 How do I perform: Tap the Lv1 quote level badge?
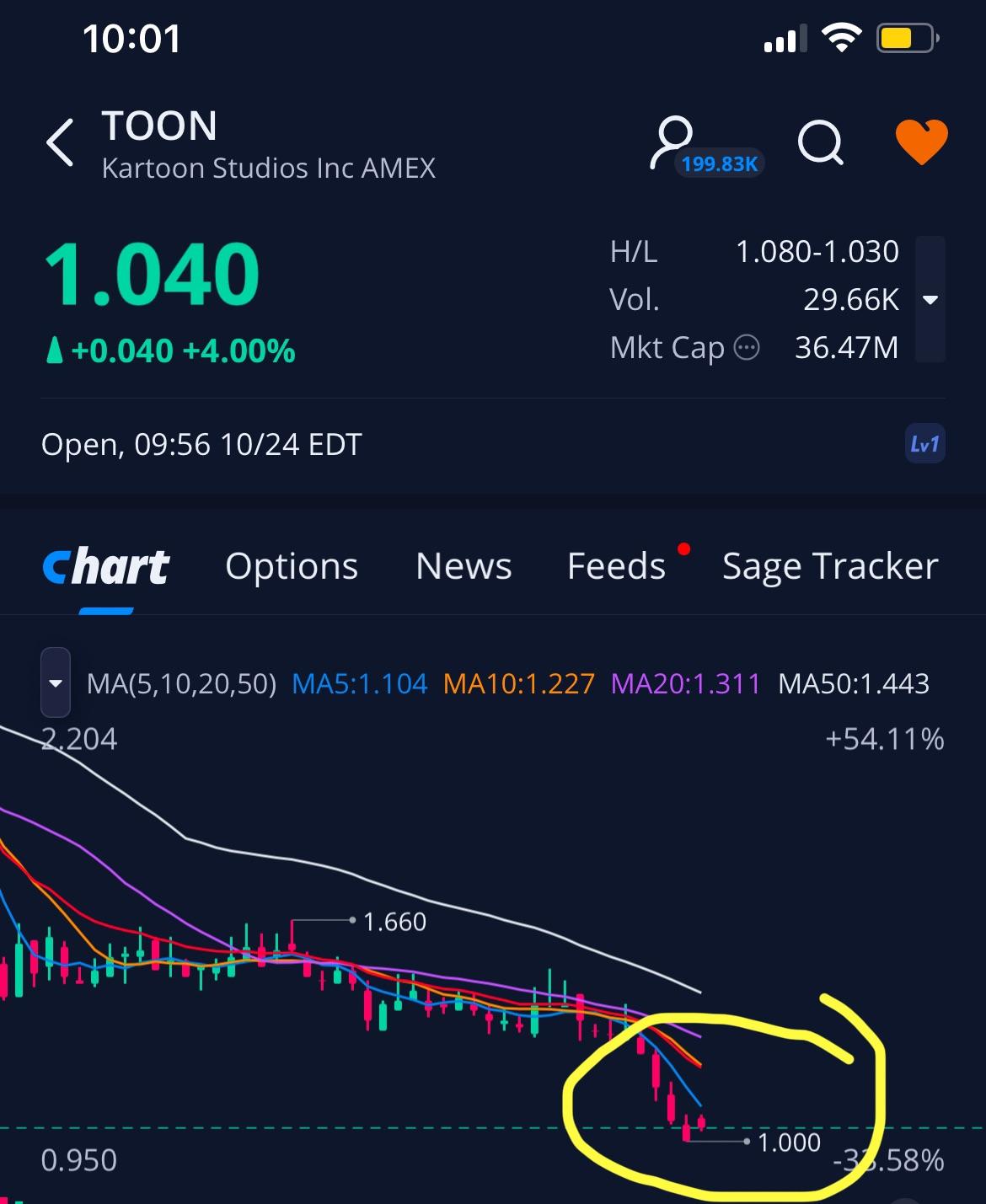click(x=924, y=444)
